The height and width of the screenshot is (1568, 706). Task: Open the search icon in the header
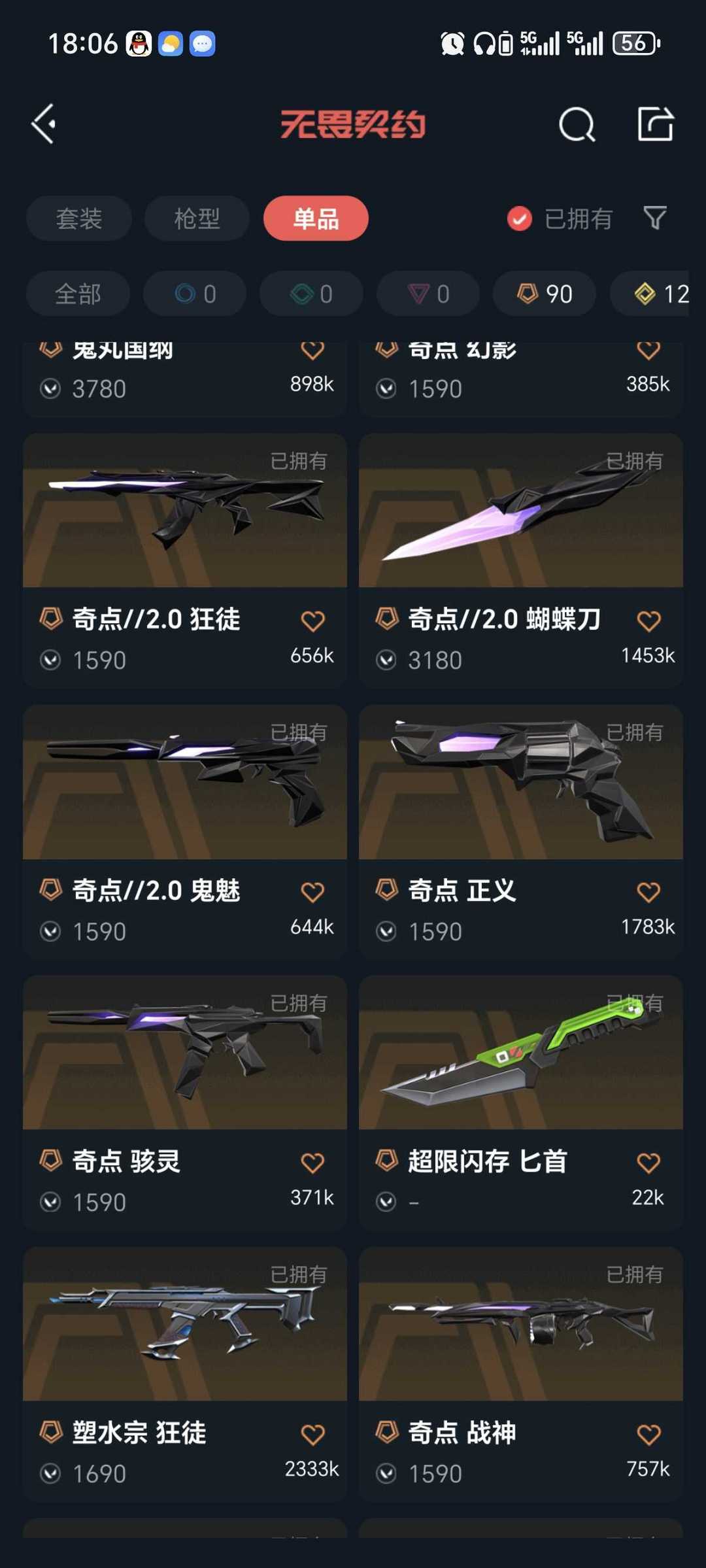coord(577,124)
